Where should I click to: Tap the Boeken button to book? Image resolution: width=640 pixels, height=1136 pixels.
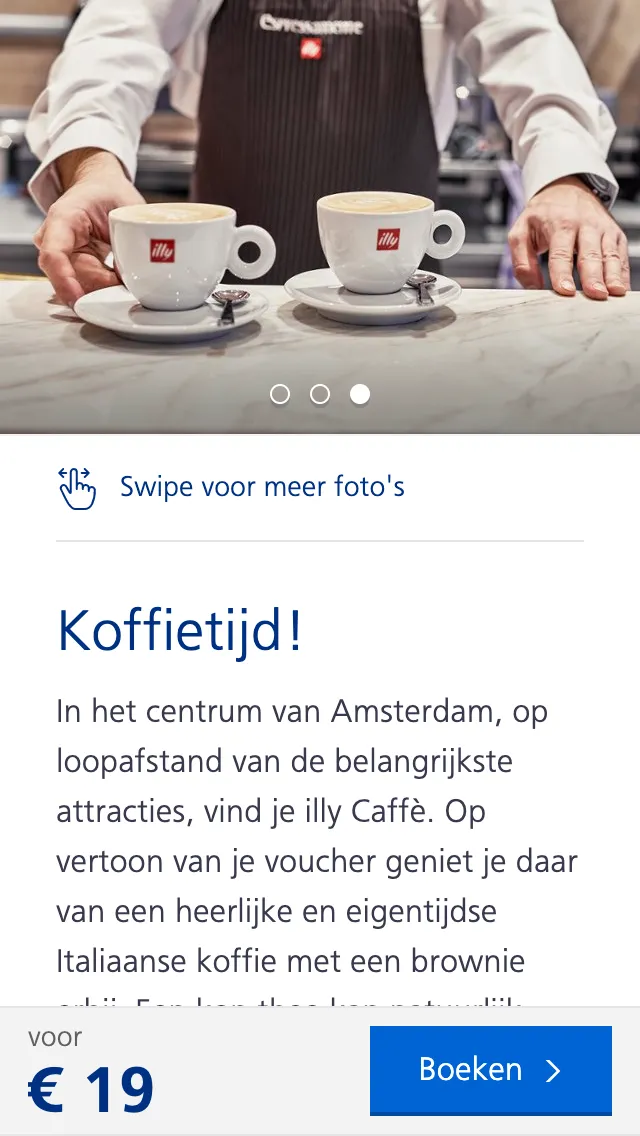point(490,1070)
